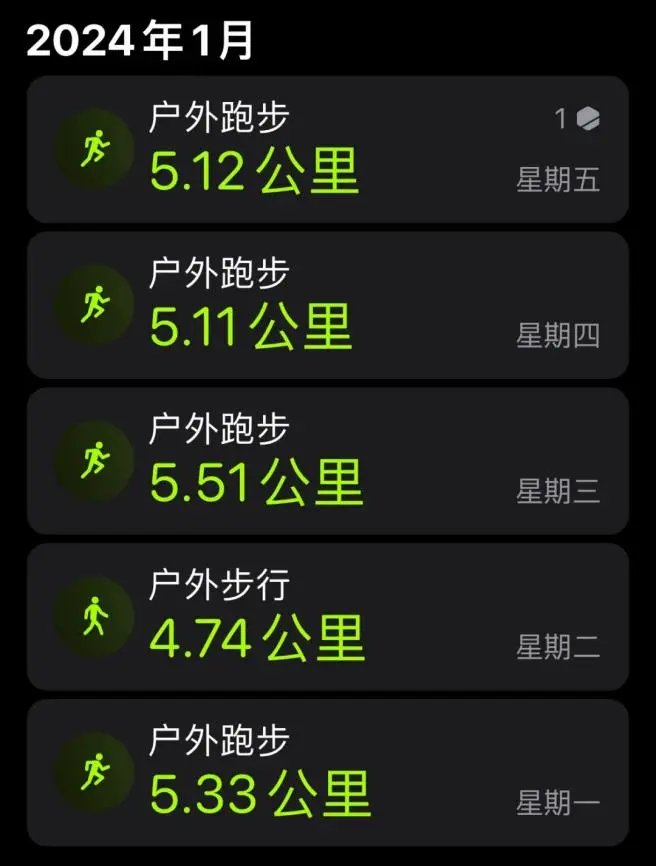
Task: Open the Thursday 5.11 km outdoor run
Action: point(327,306)
